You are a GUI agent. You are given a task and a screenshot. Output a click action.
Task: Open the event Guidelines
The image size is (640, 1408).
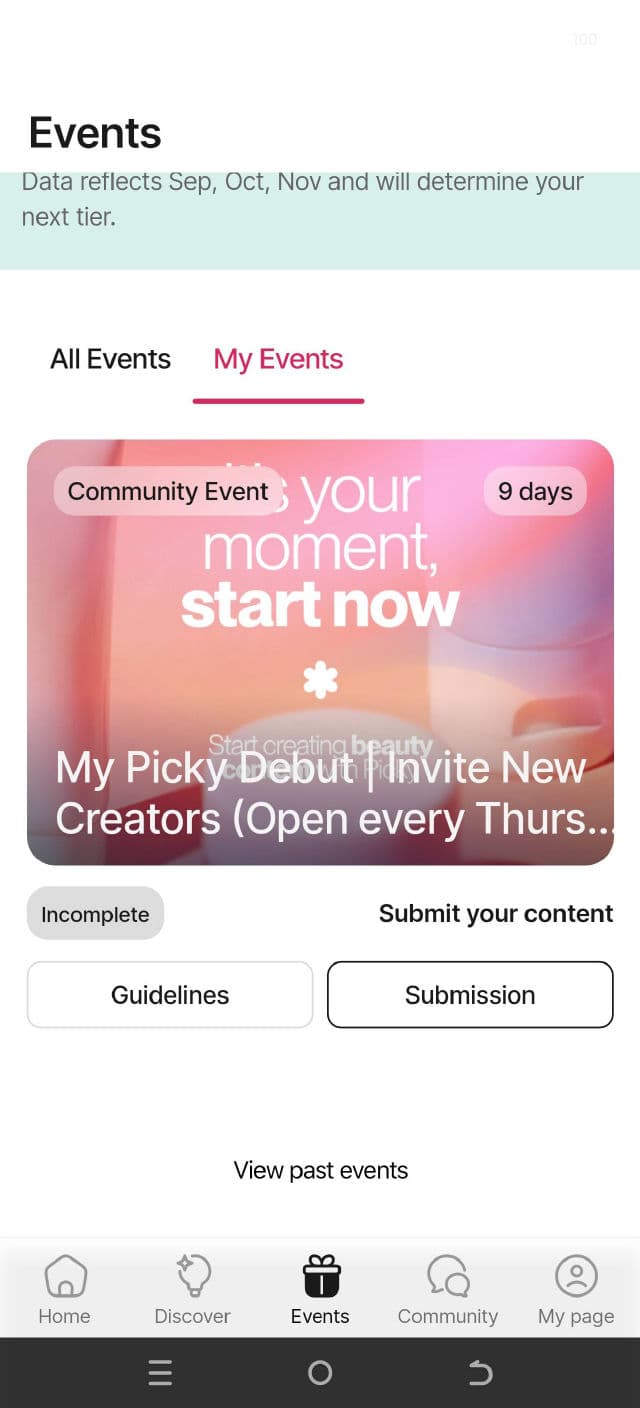tap(170, 995)
